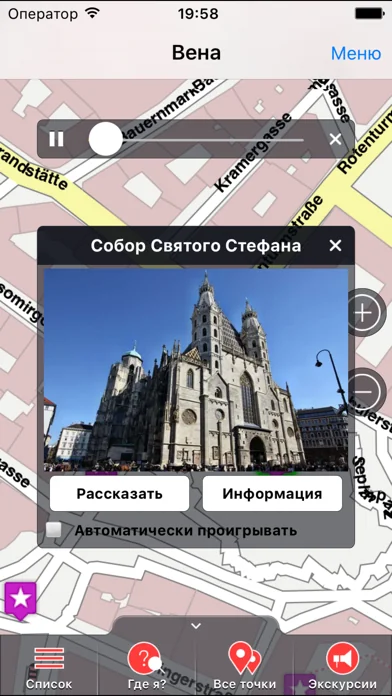Image resolution: width=392 pixels, height=696 pixels.
Task: Pause the audio playback
Action: (x=56, y=139)
